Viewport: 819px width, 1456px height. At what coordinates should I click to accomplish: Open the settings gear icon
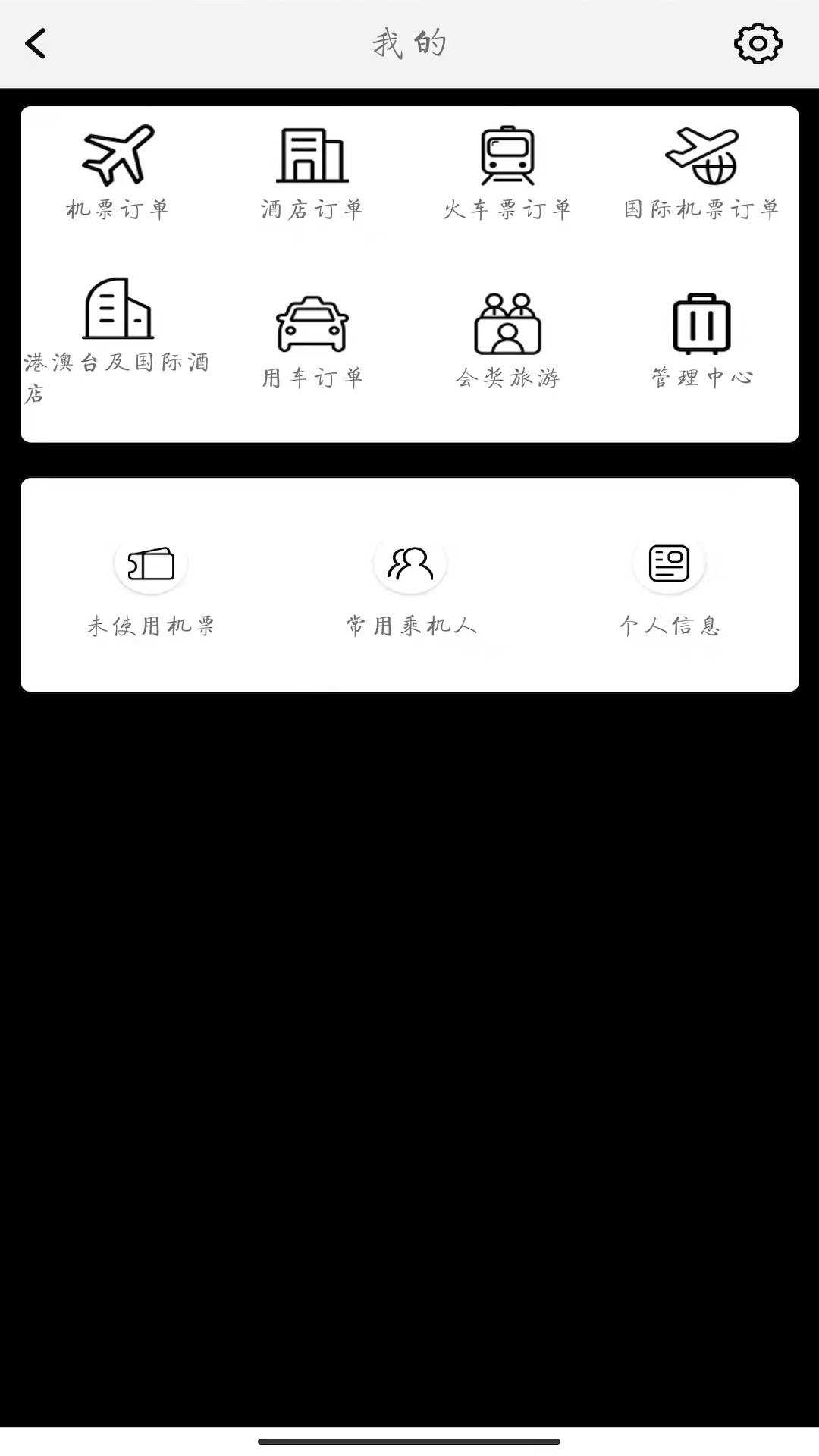pos(758,44)
